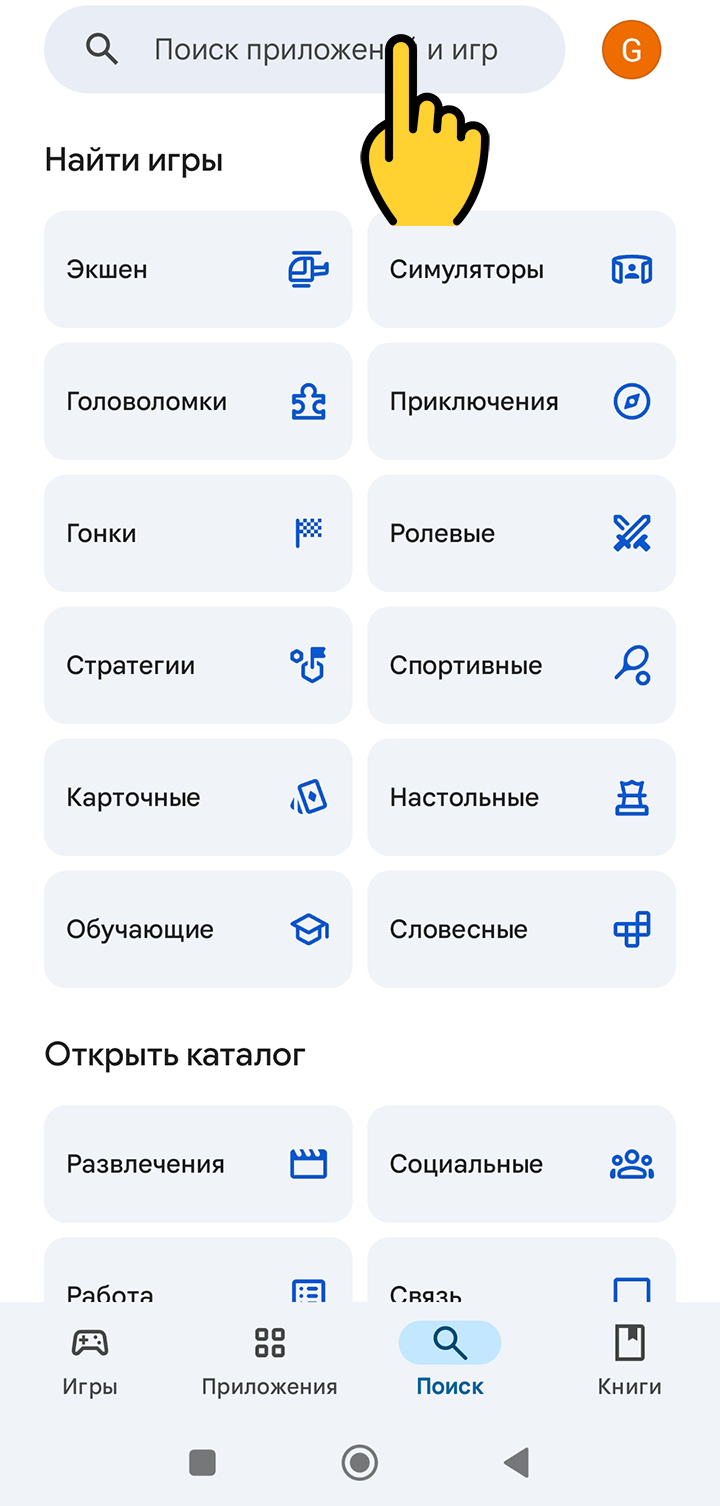Screen dimensions: 720x1506
Task: View the Спортивные games category
Action: (x=521, y=665)
